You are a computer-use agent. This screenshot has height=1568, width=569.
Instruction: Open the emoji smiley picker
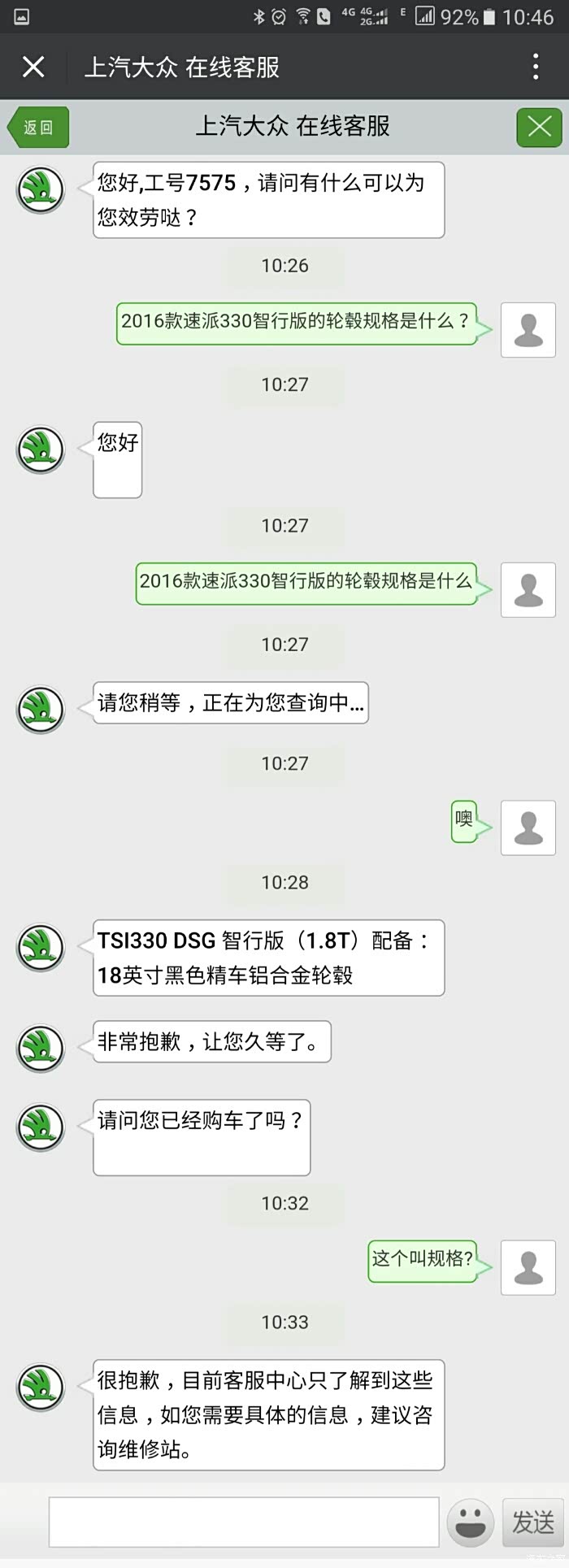471,1522
